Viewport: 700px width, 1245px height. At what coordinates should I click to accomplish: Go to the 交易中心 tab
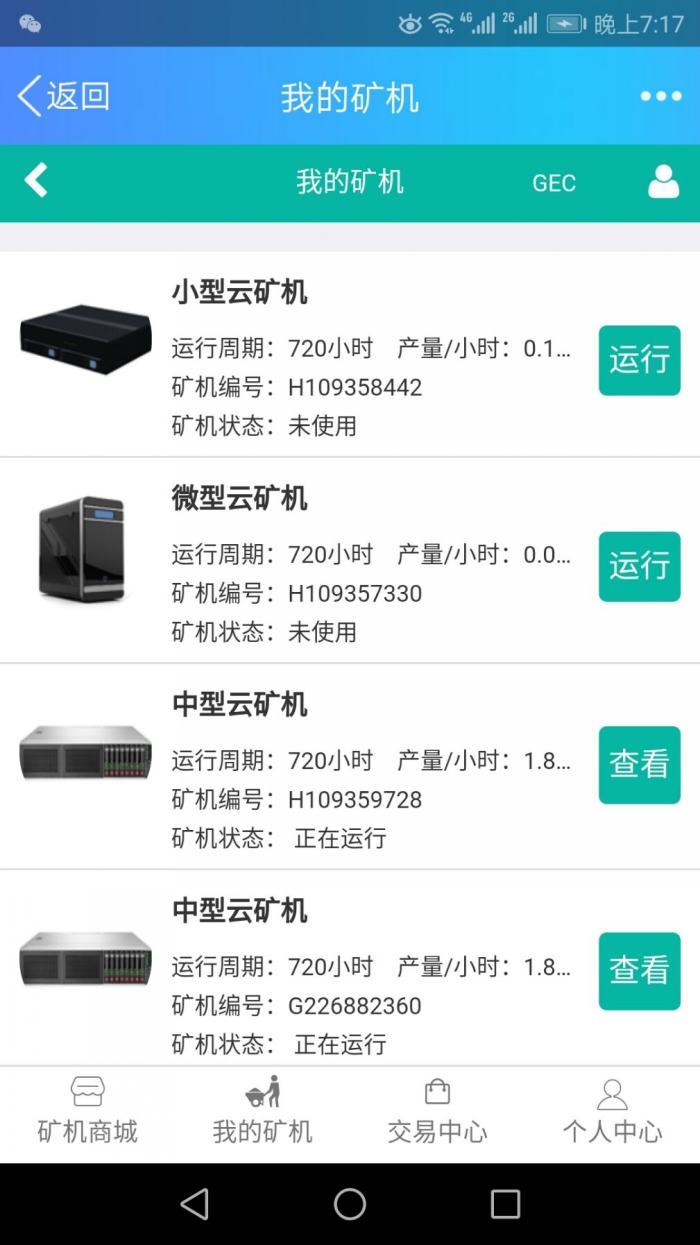(437, 1112)
